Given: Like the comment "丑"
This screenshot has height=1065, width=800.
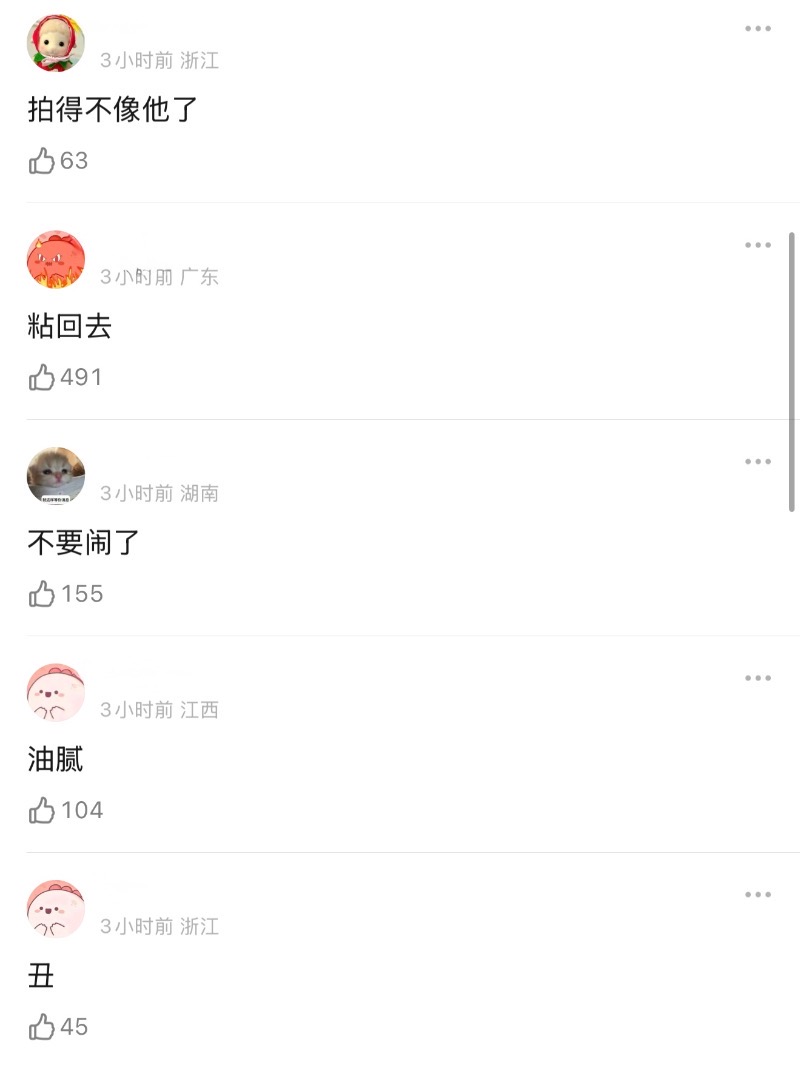Looking at the screenshot, I should point(42,1027).
